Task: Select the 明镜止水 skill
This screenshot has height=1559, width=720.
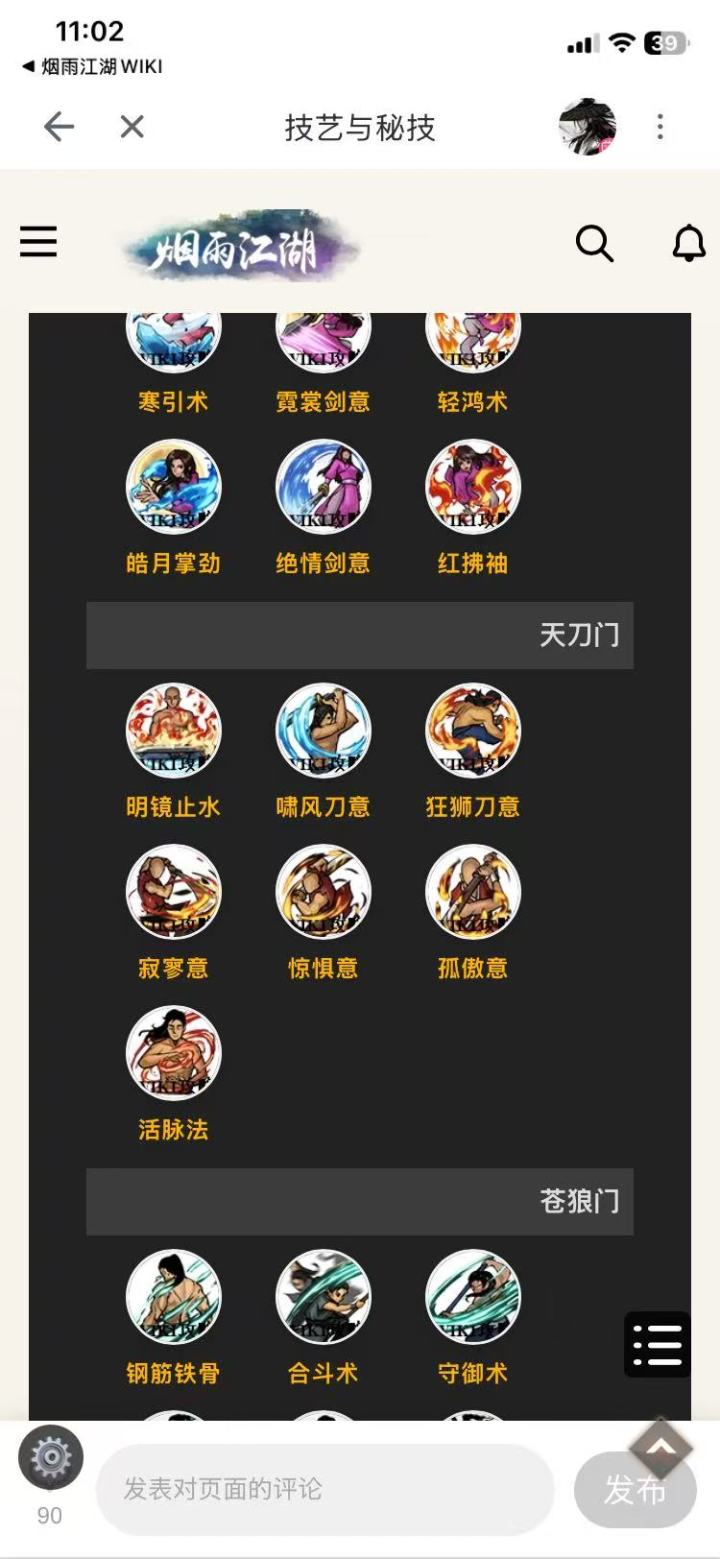Action: 172,731
